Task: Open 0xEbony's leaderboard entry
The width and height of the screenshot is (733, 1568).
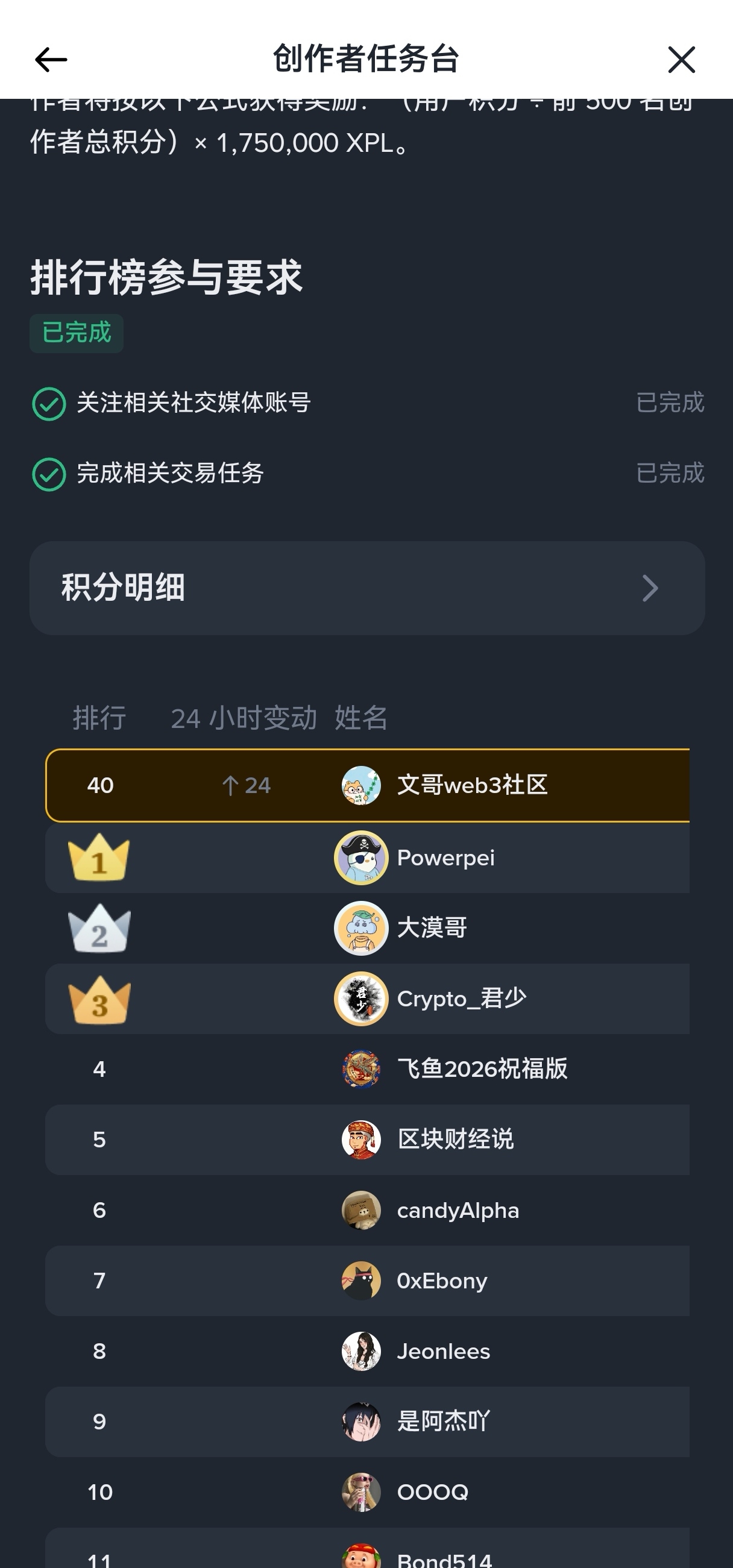Action: [442, 1281]
